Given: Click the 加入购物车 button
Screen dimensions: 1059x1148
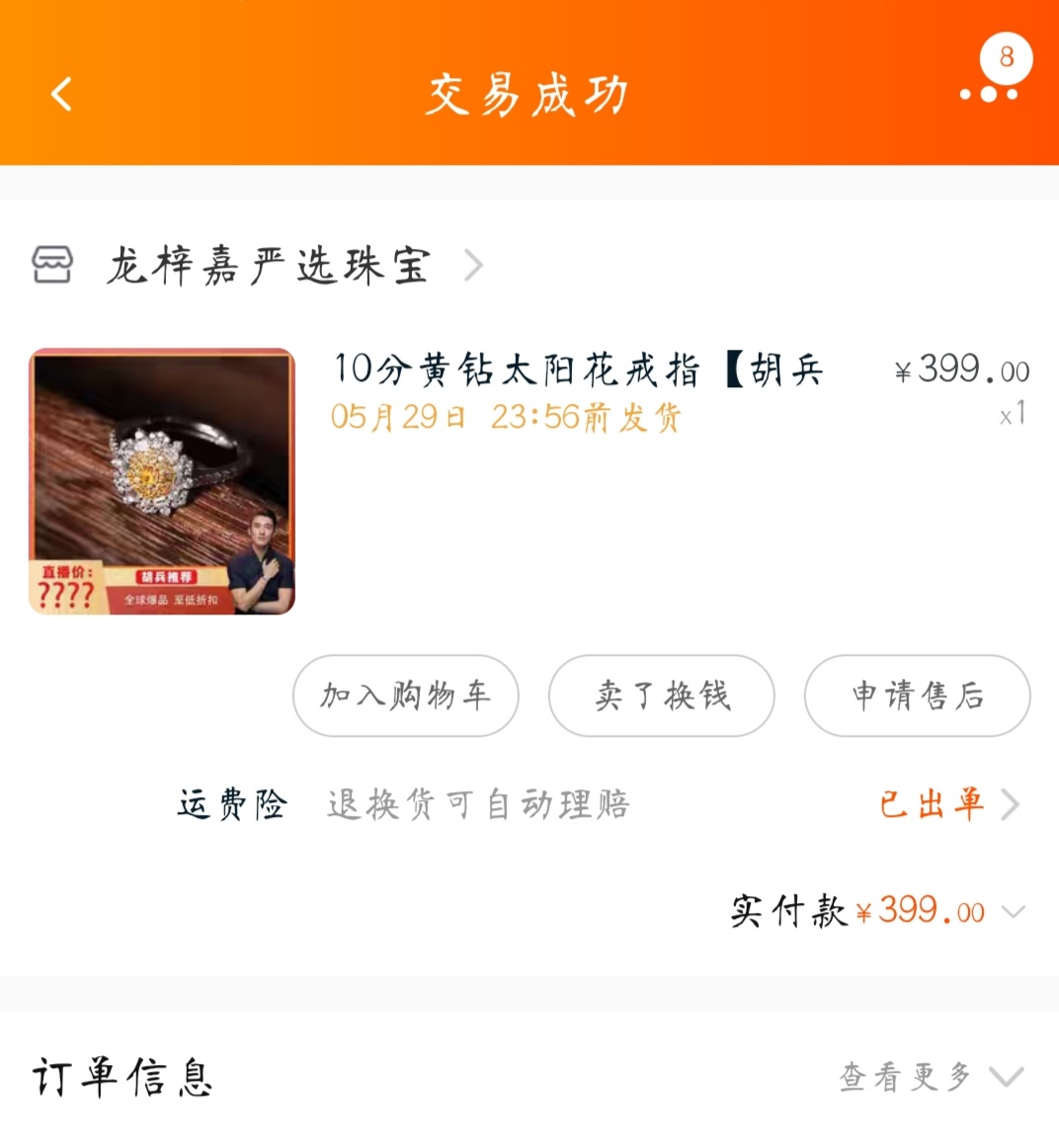Looking at the screenshot, I should [x=404, y=696].
